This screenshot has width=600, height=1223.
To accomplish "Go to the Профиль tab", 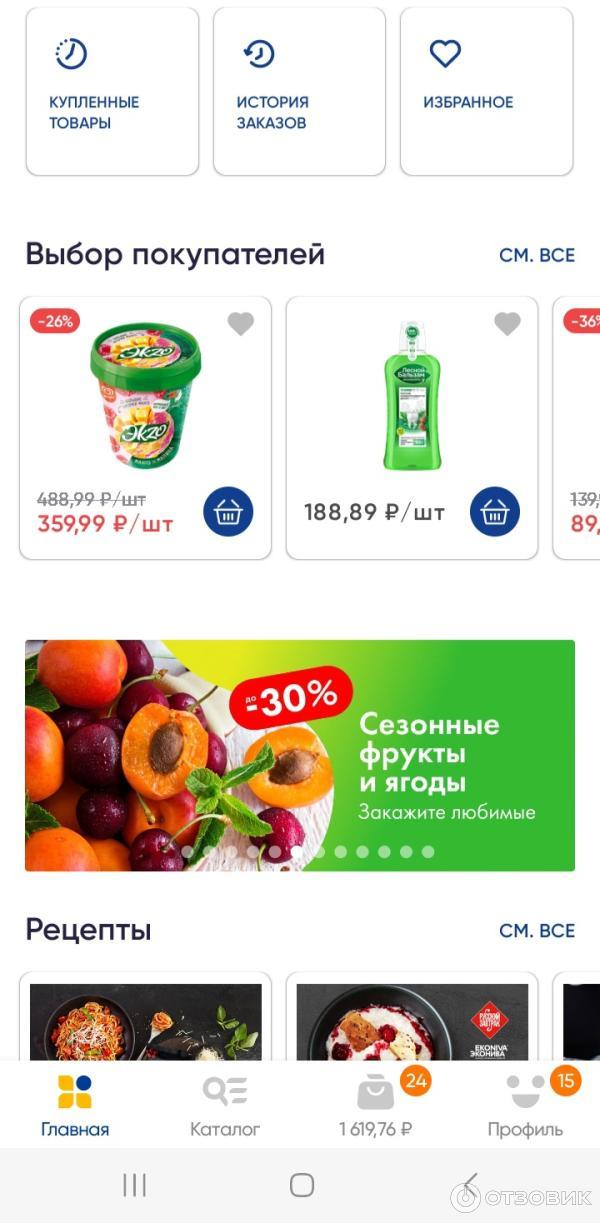I will 525,1105.
